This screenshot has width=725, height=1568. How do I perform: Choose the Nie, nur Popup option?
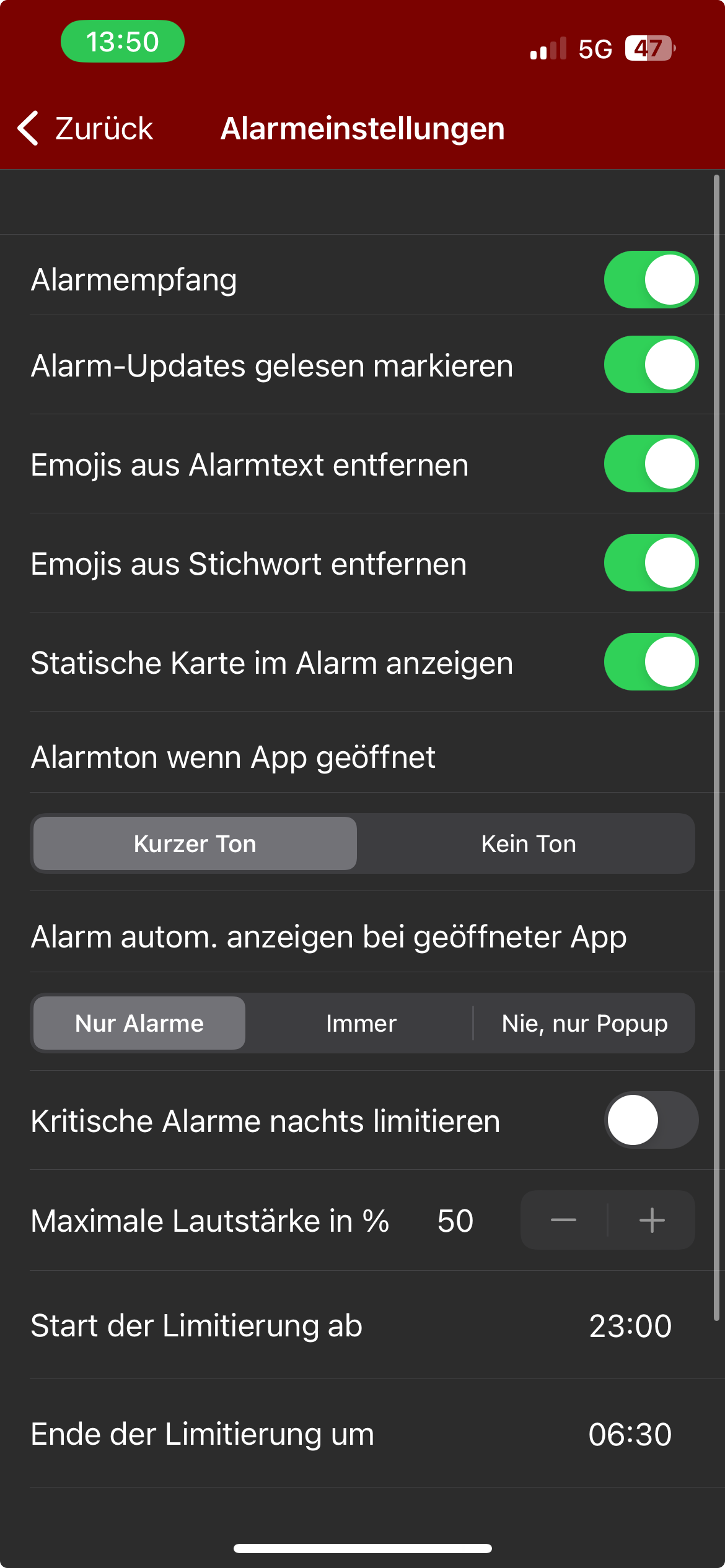tap(584, 1023)
